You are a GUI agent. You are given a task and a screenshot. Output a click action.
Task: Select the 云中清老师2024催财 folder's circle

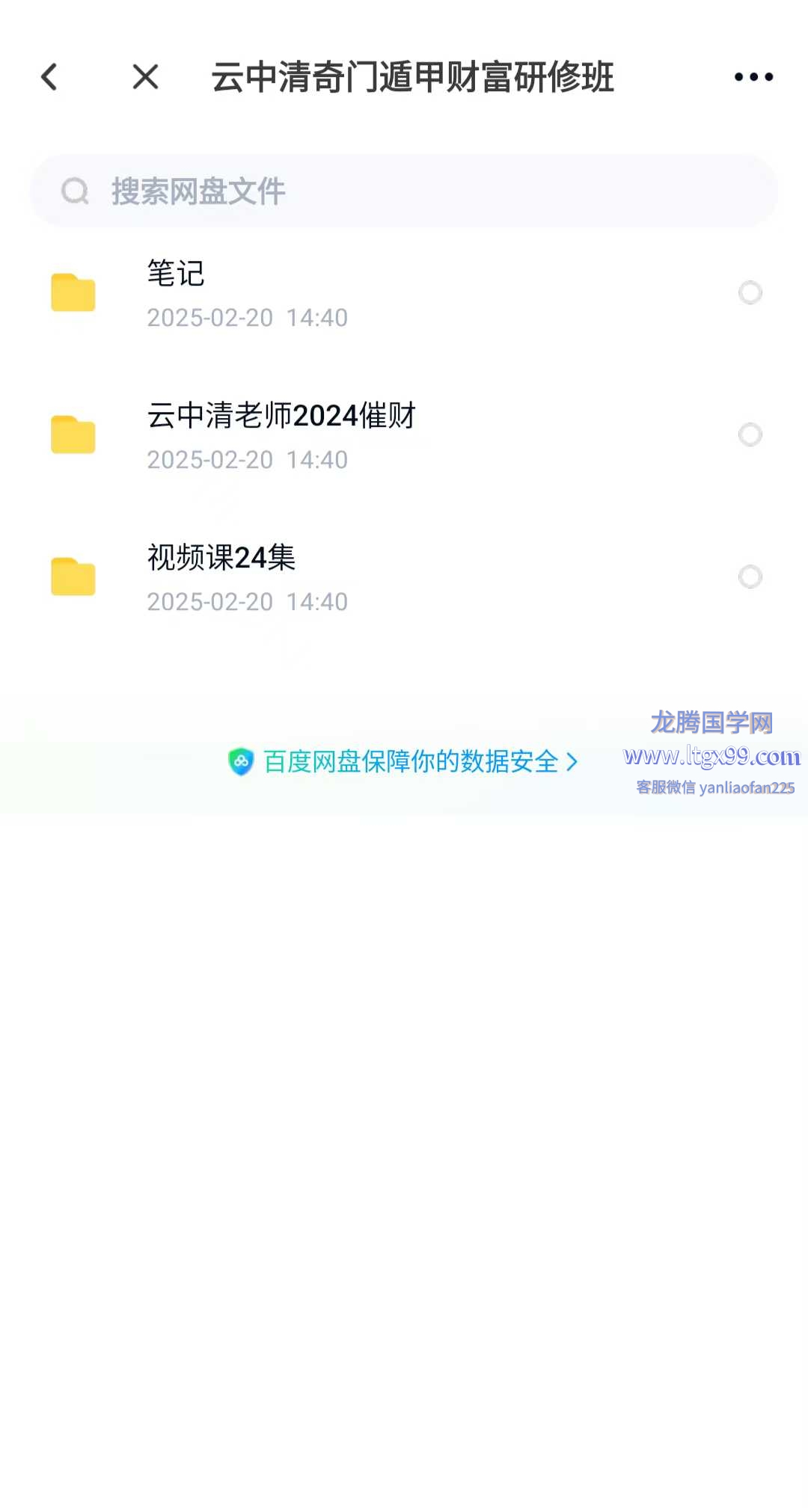pyautogui.click(x=750, y=435)
